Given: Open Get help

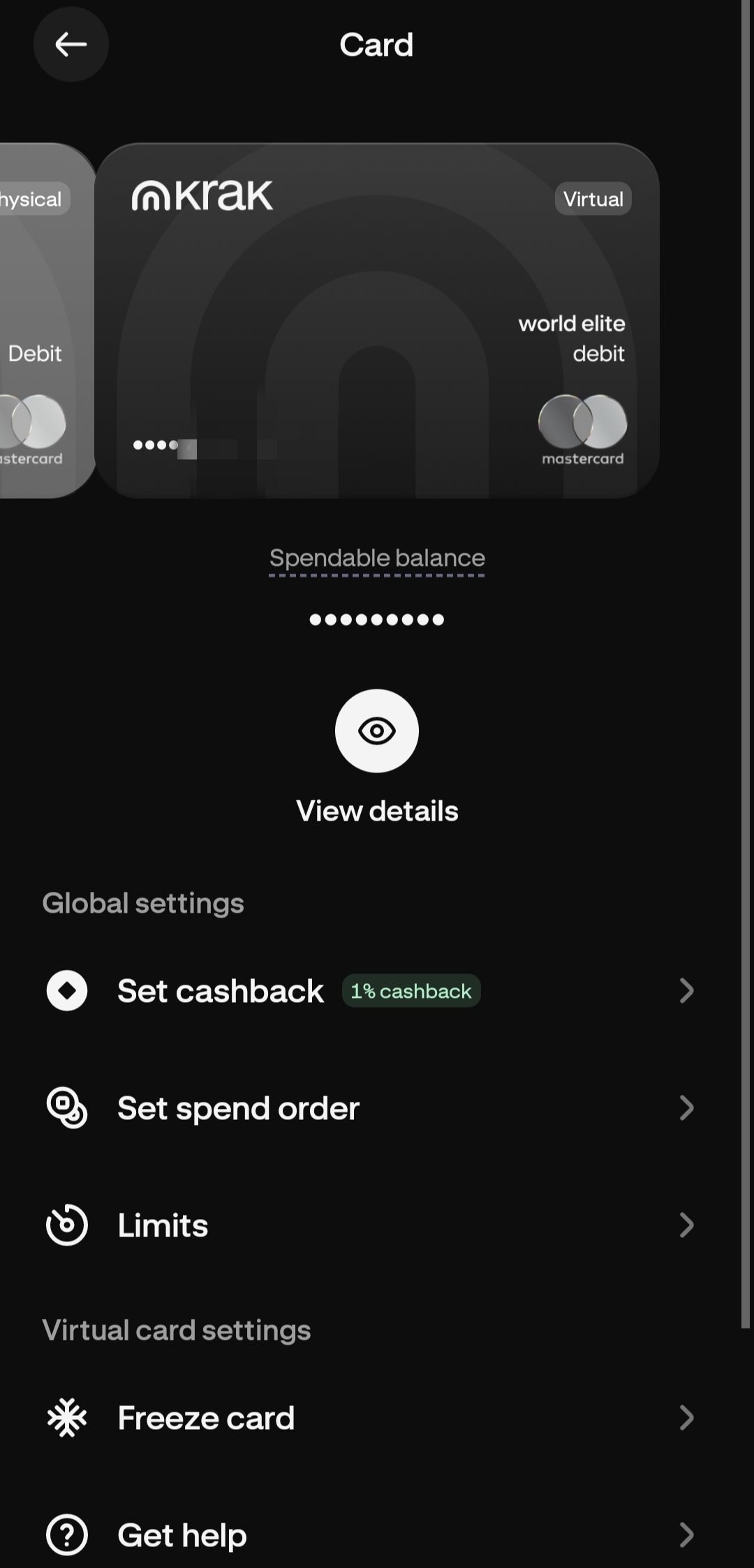Looking at the screenshot, I should point(370,1535).
